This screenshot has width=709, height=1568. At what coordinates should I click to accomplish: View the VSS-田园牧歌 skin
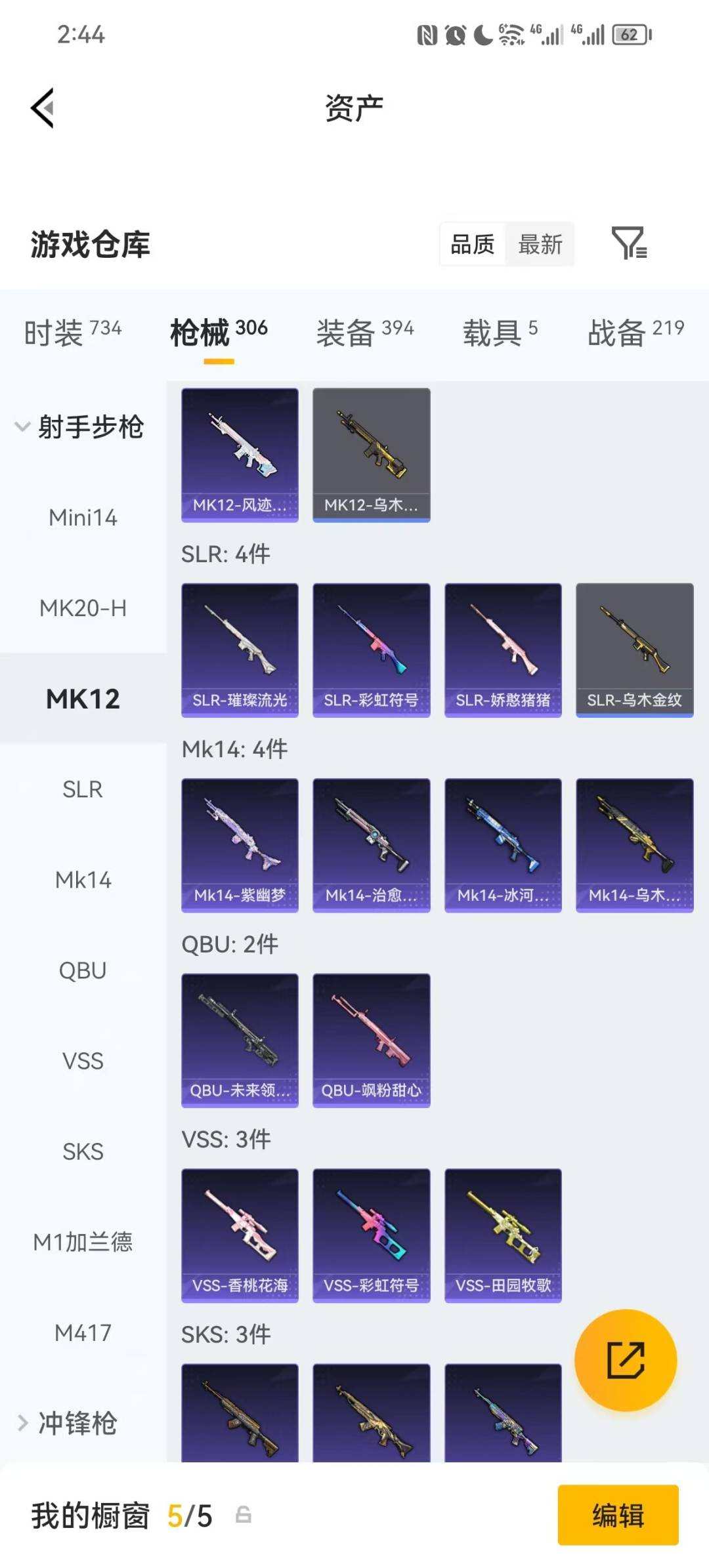503,1235
